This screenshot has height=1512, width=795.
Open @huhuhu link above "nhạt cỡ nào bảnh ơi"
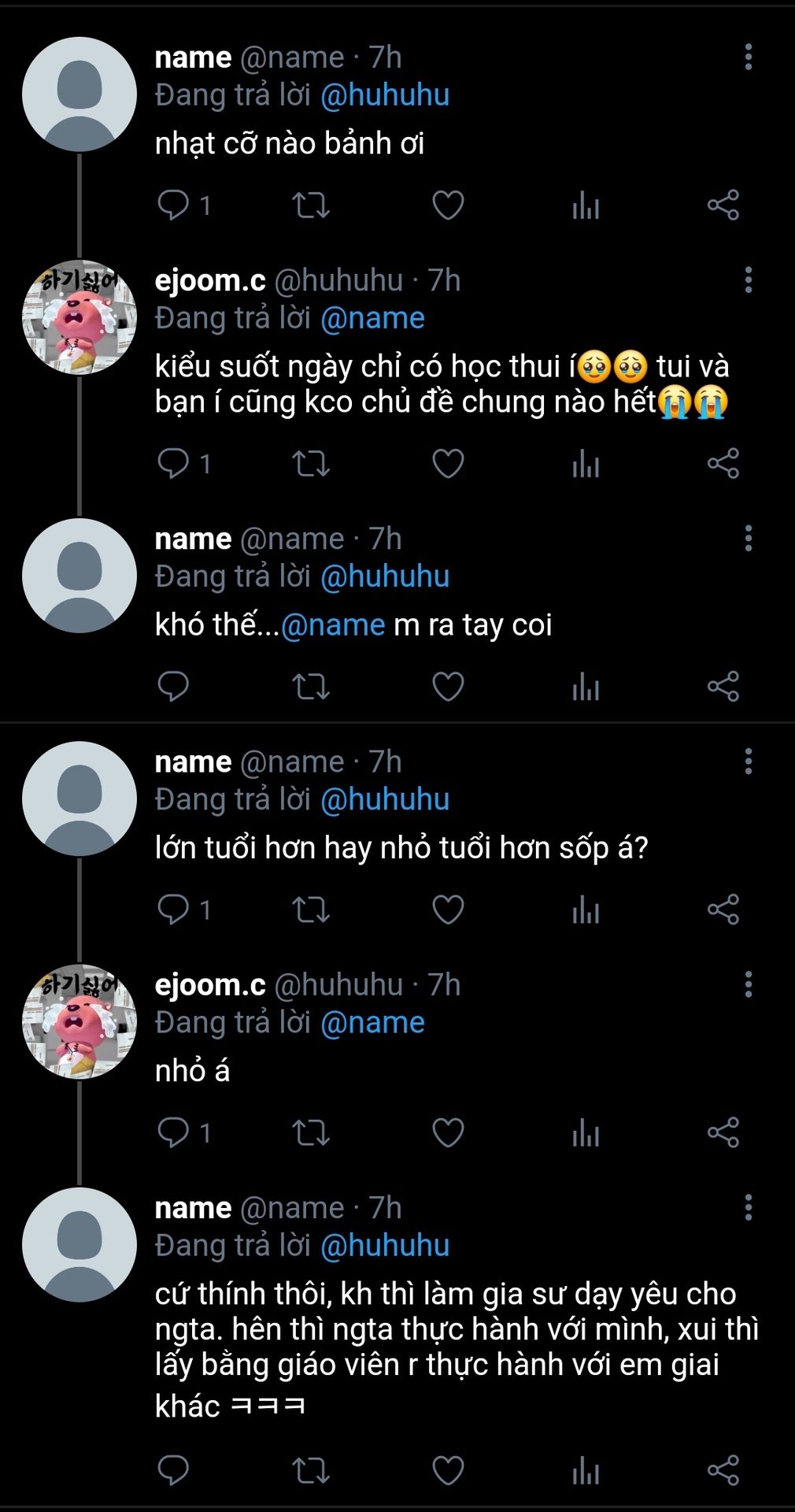coord(385,95)
